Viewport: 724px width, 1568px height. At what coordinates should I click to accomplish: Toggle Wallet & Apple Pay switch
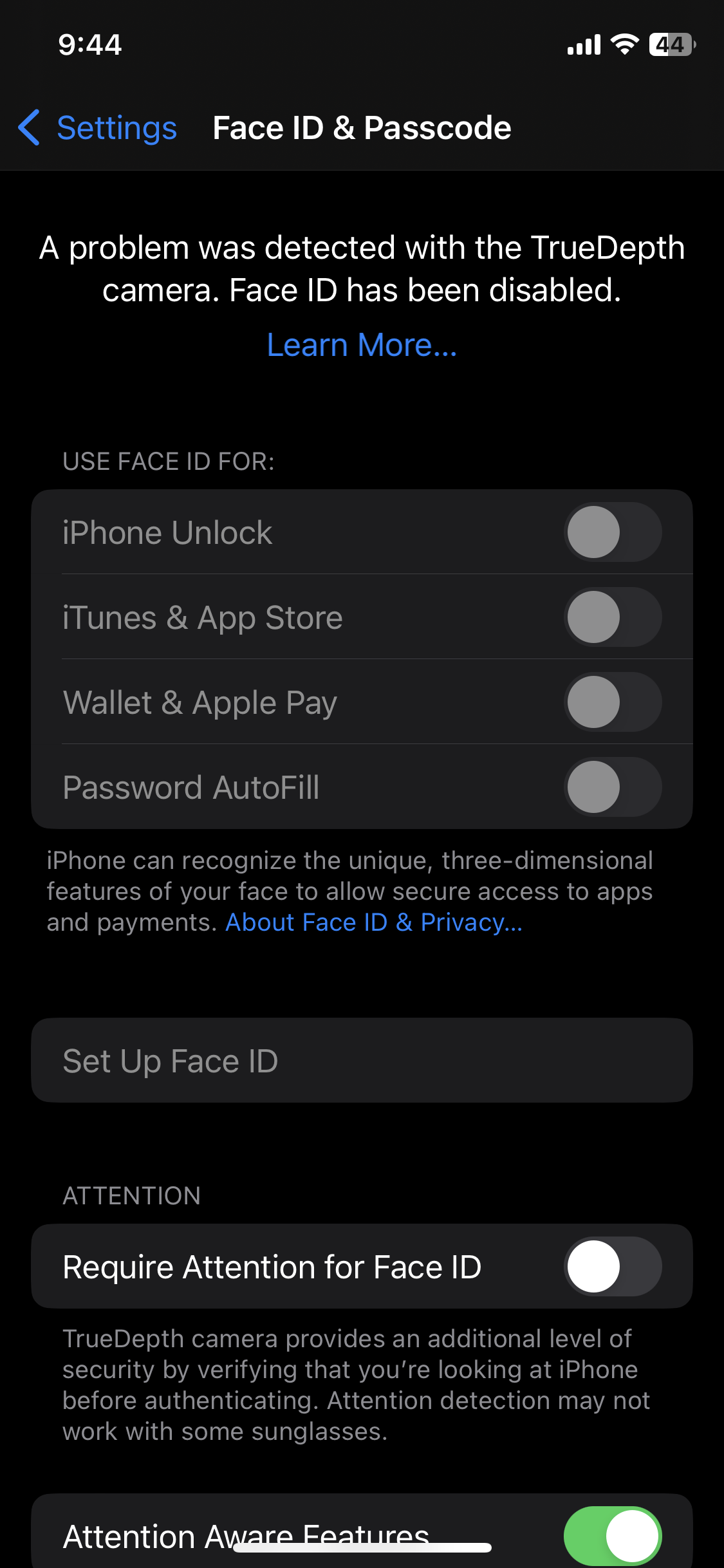point(612,702)
